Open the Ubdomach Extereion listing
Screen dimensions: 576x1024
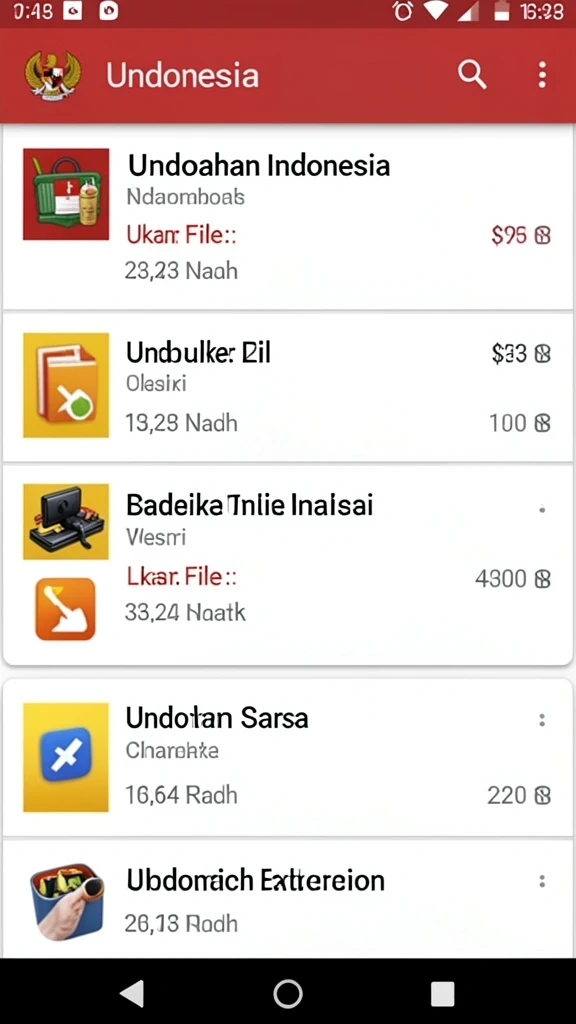288,899
